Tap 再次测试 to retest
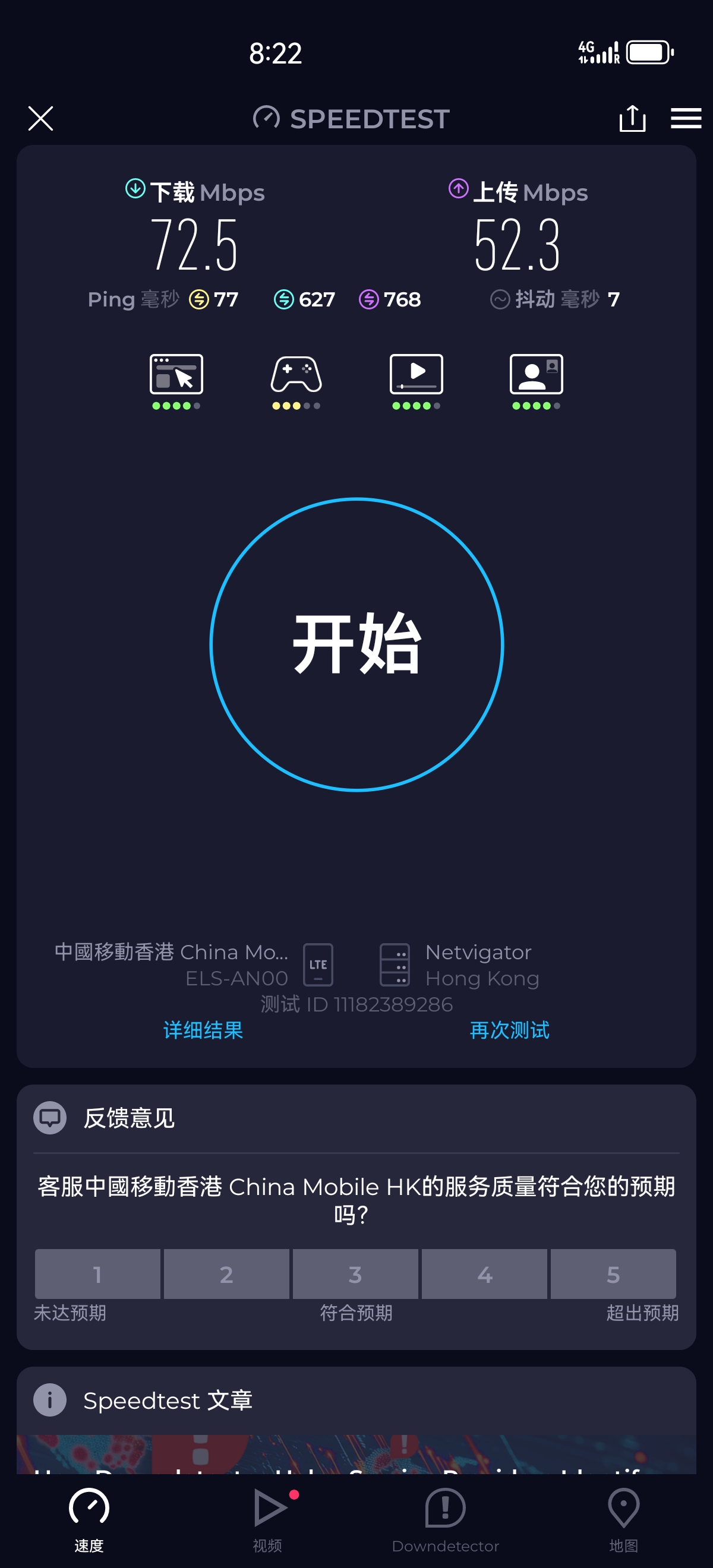Screen dimensions: 713x1568 coord(509,1030)
